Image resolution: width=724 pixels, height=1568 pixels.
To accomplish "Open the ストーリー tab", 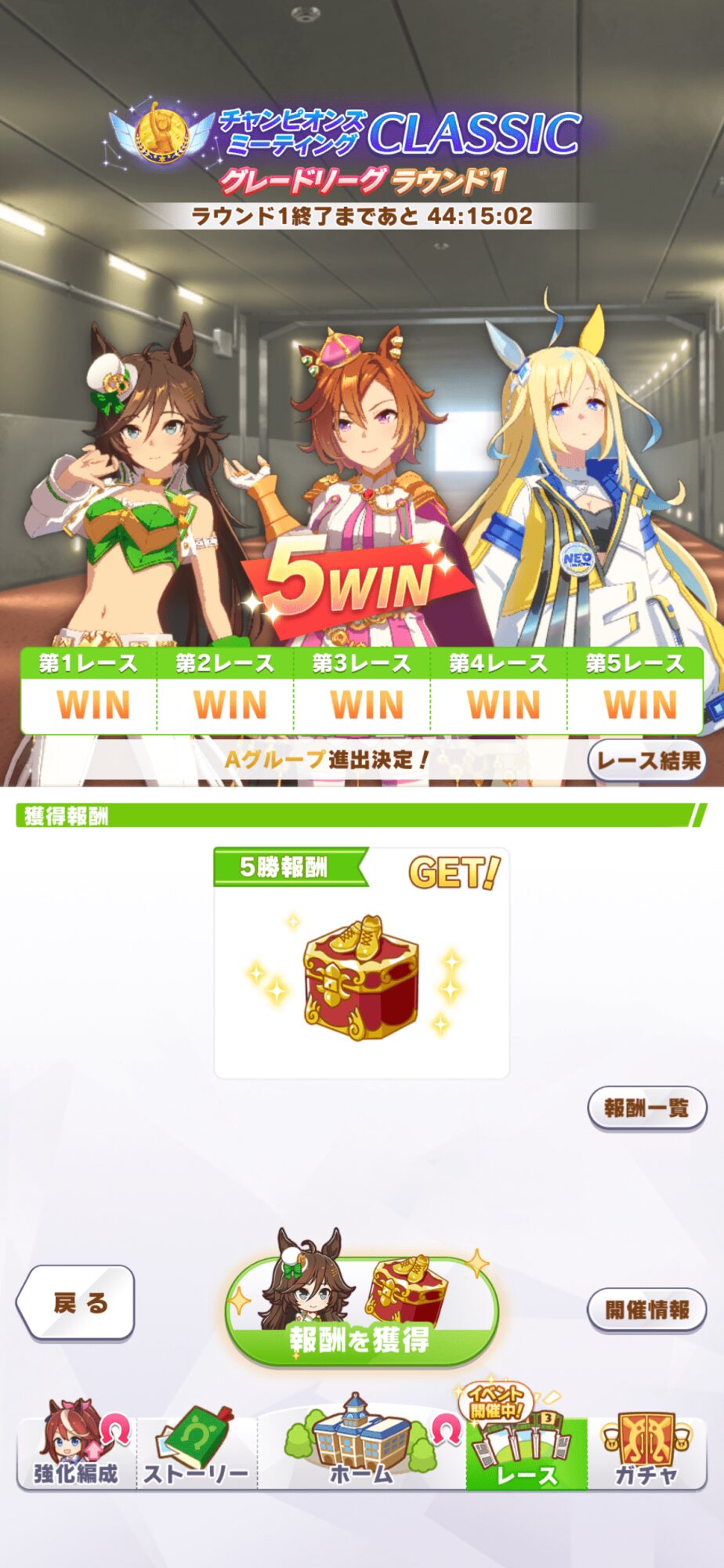I will pyautogui.click(x=197, y=1449).
